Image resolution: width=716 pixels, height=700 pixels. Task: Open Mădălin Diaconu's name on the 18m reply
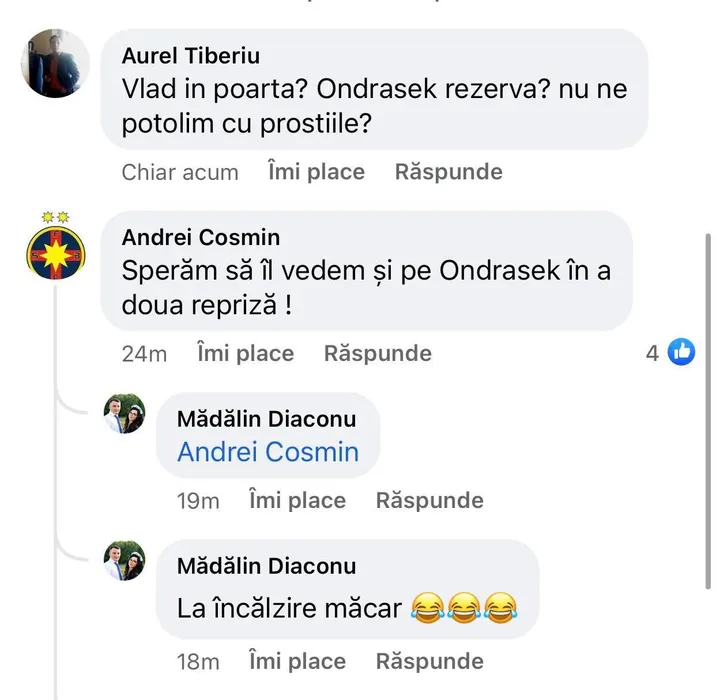click(x=265, y=566)
